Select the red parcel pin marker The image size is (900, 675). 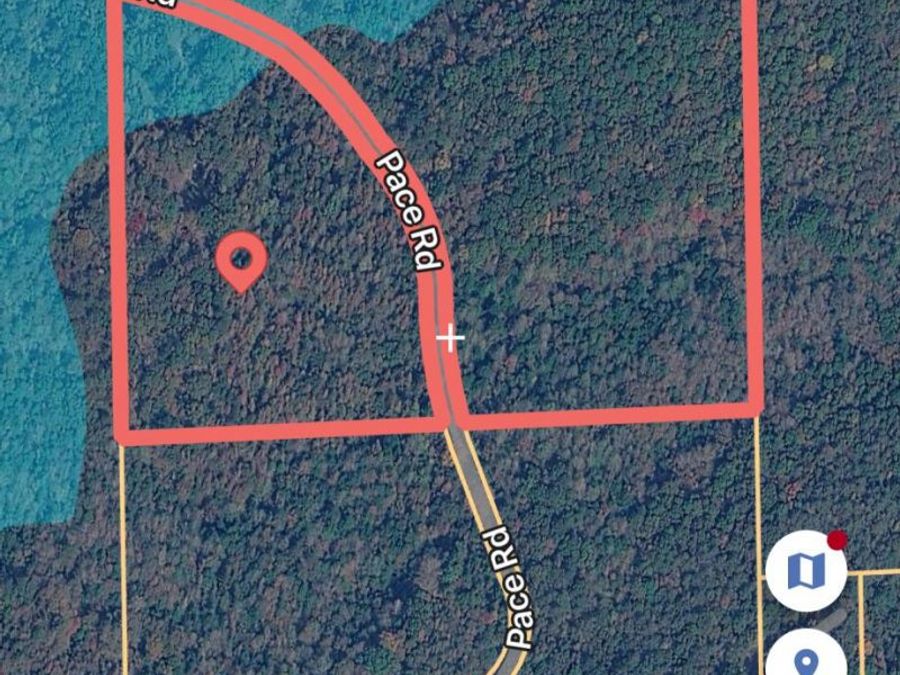(x=241, y=261)
